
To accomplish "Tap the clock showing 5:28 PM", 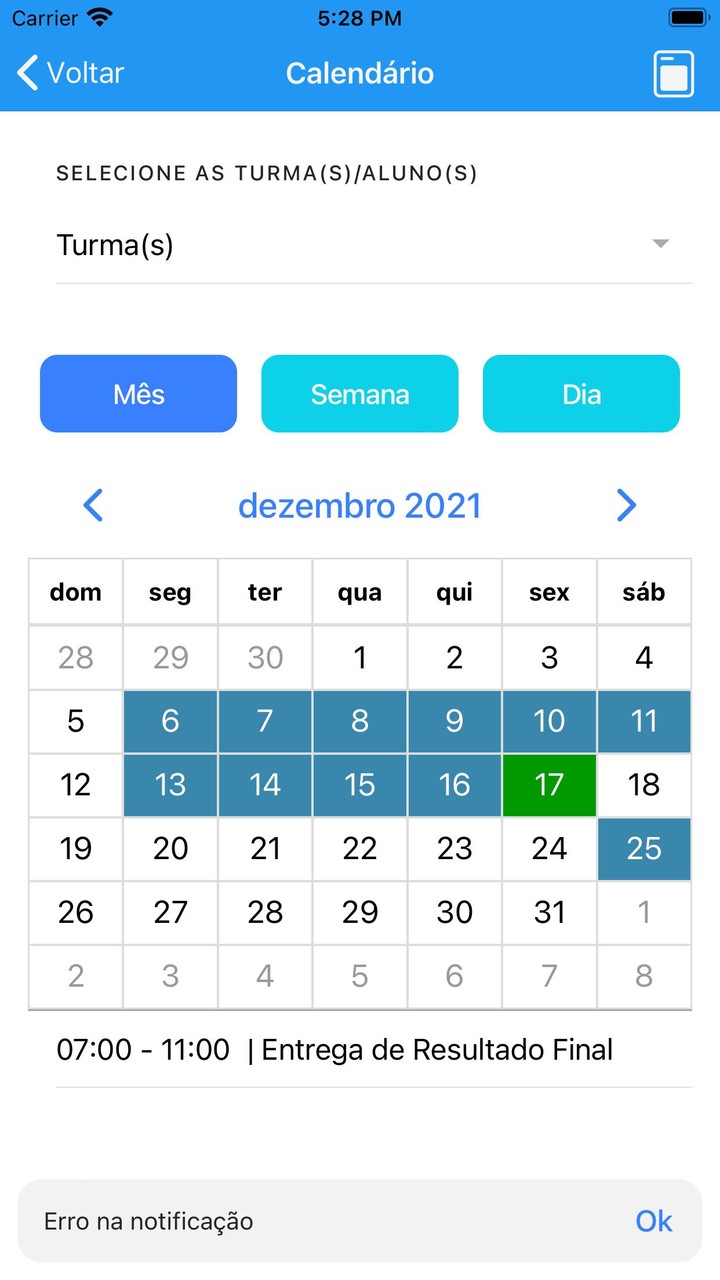I will pos(359,17).
